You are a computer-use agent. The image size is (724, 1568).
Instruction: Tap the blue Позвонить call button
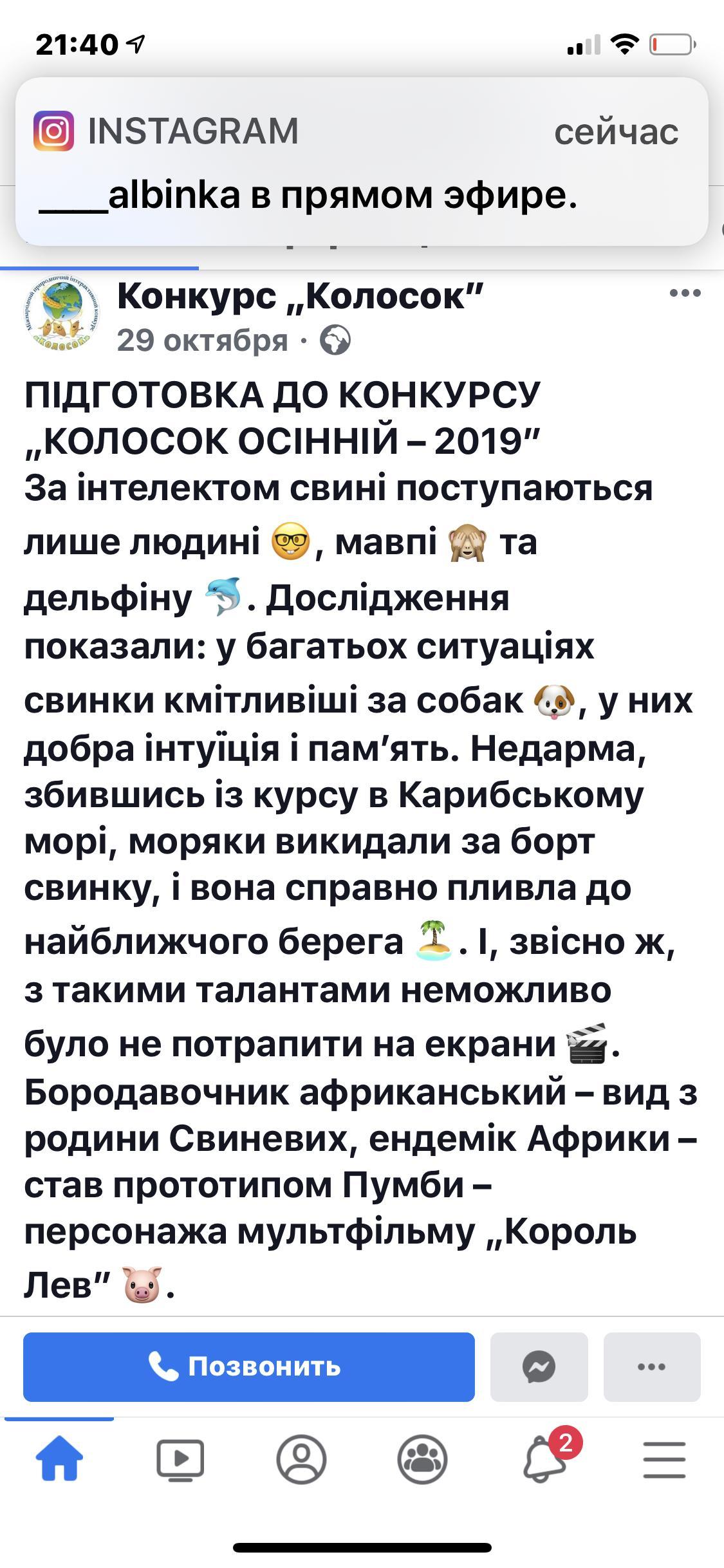tap(249, 1367)
